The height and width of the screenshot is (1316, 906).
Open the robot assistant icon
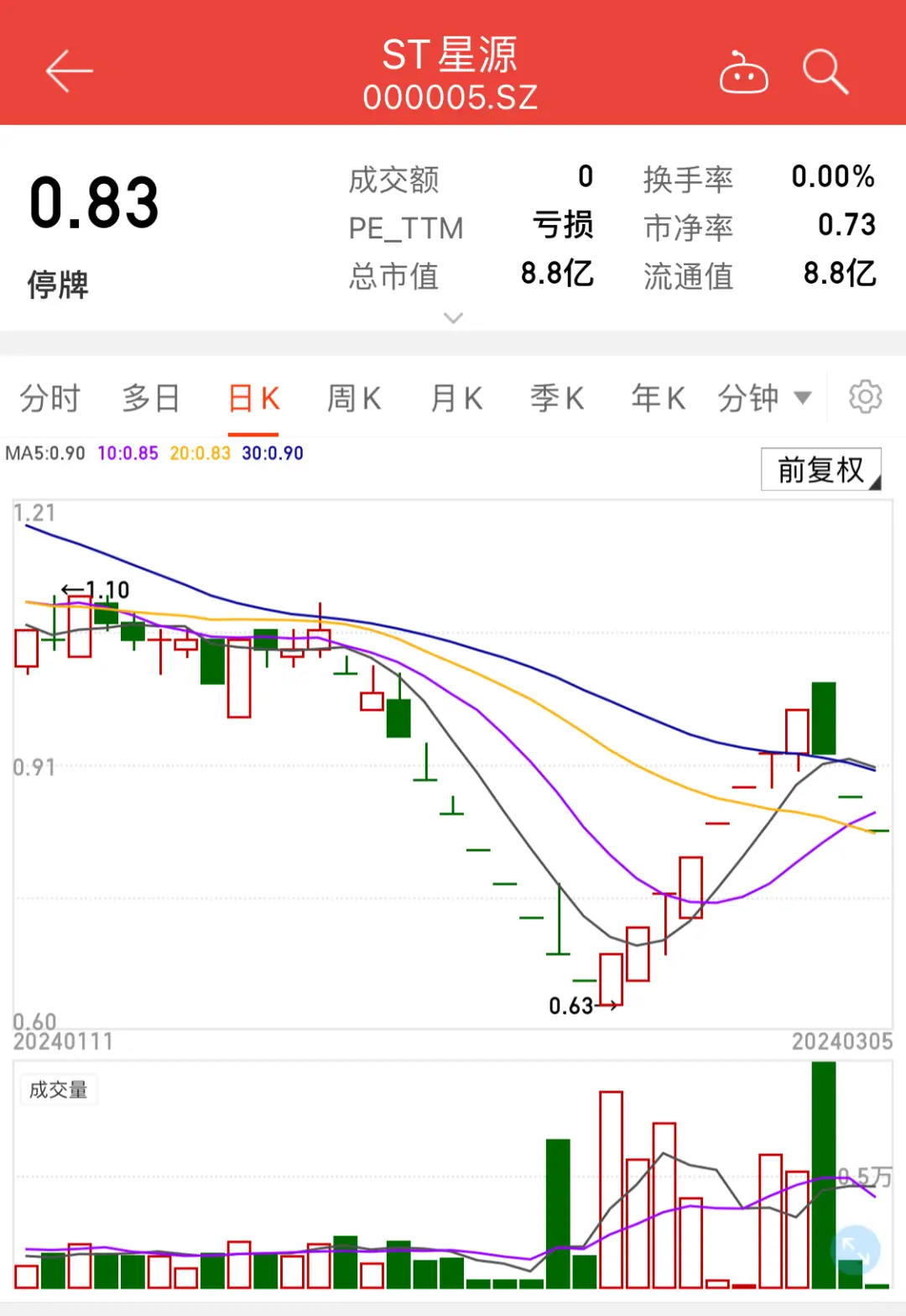743,73
